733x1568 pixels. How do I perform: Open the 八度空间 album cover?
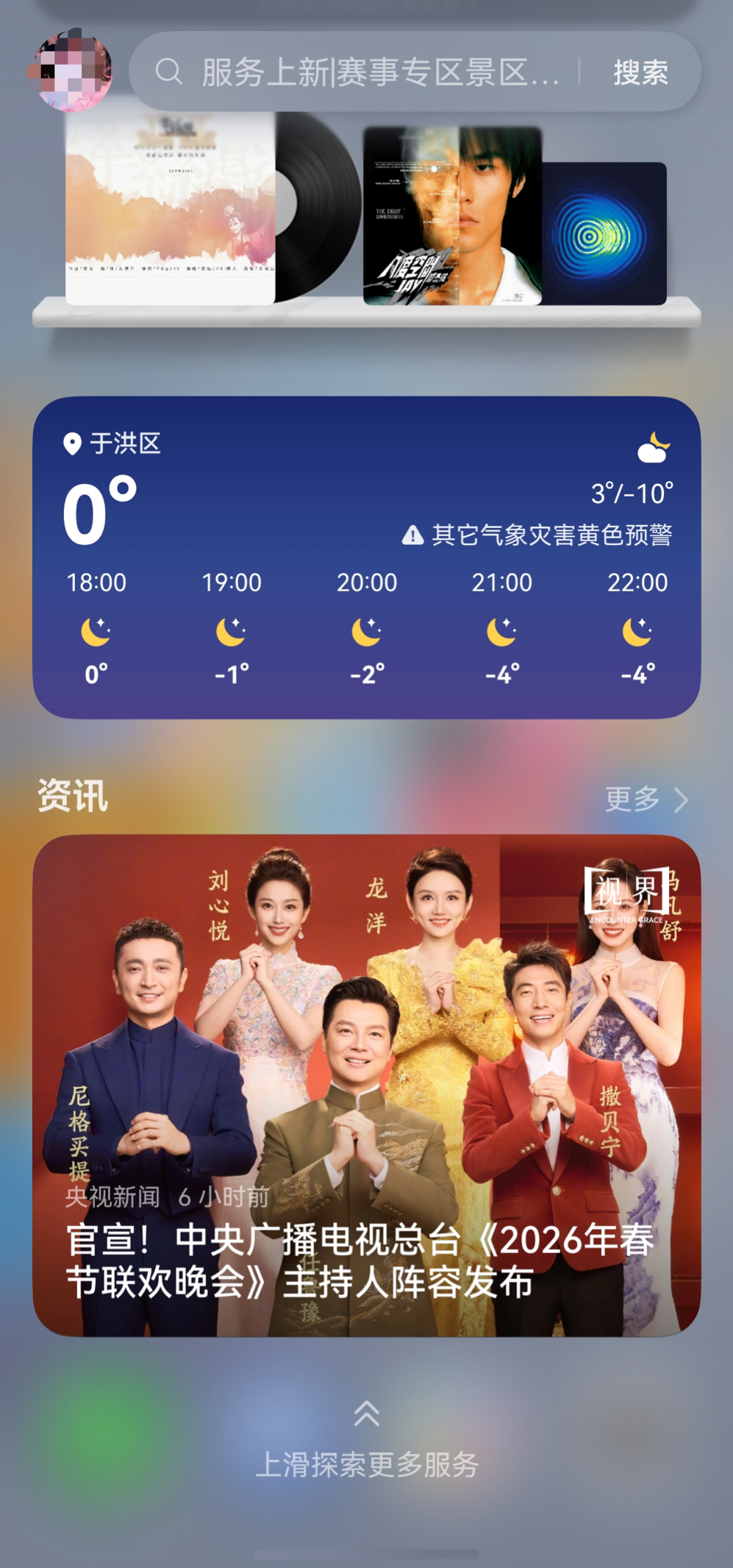pyautogui.click(x=452, y=215)
